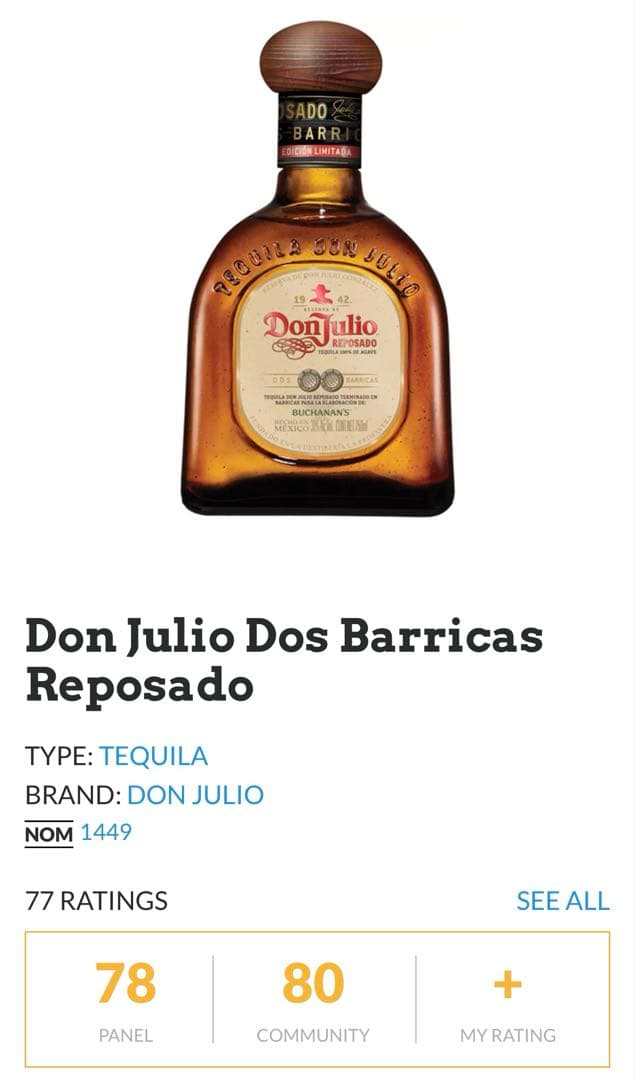Open the DON JULIO brand link
The image size is (635, 1080).
tap(195, 796)
